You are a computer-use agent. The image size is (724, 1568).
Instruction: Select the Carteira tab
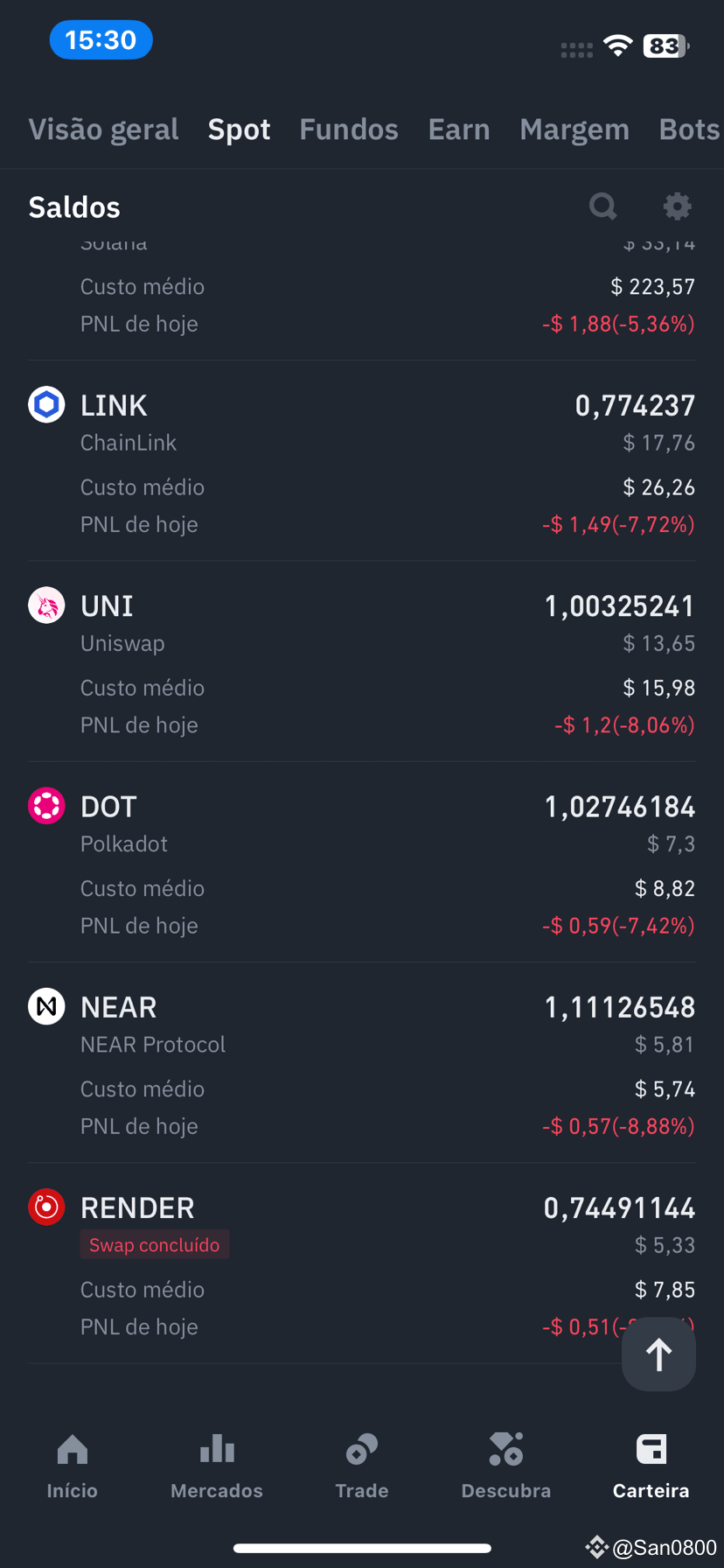(x=651, y=1466)
